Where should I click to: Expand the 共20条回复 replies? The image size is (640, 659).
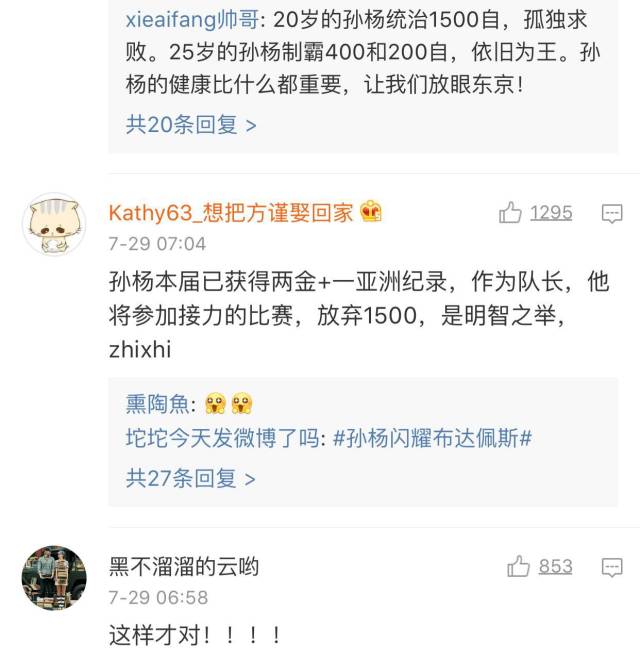(x=191, y=125)
